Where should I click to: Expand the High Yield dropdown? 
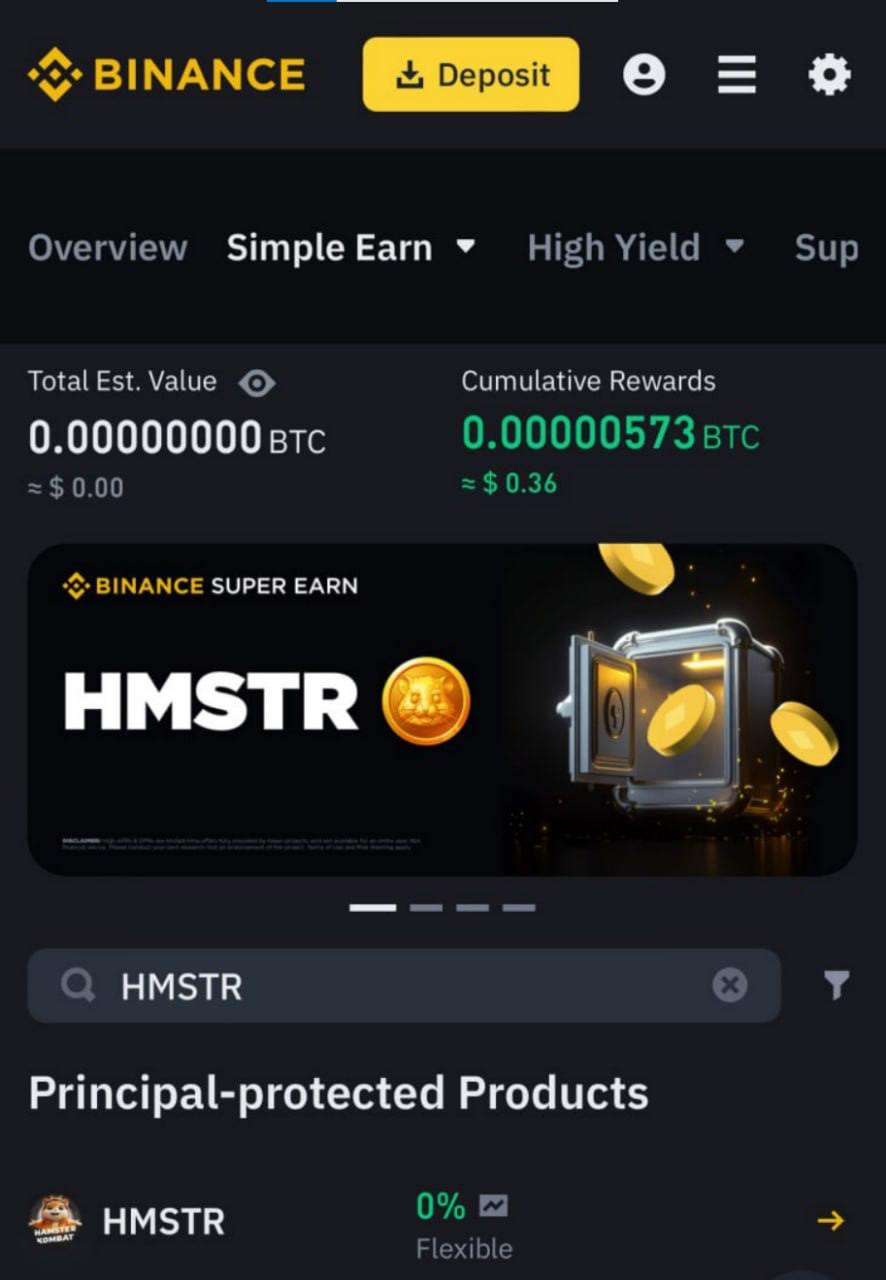coord(735,247)
